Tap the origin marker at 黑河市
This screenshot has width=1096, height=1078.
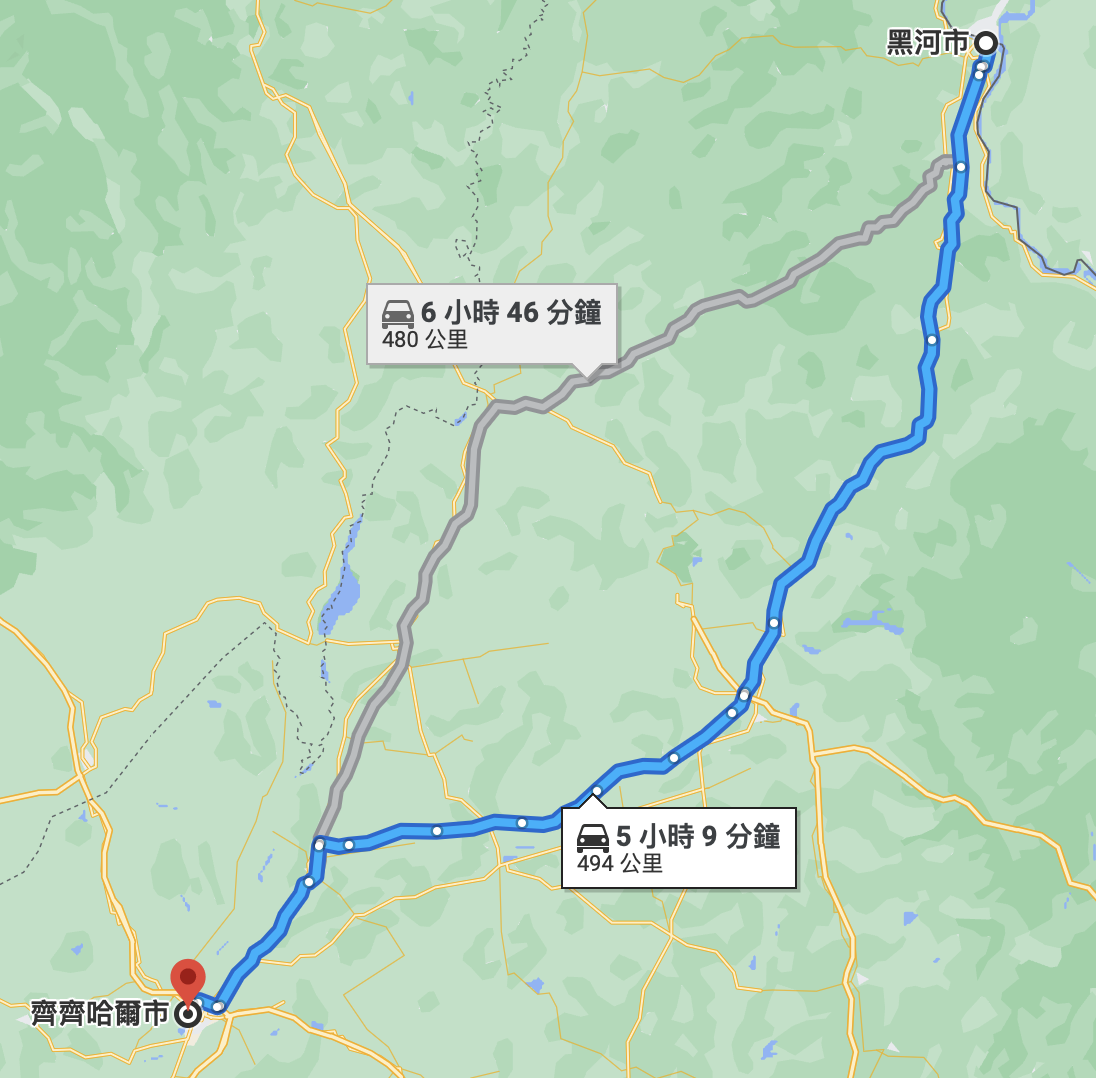985,43
